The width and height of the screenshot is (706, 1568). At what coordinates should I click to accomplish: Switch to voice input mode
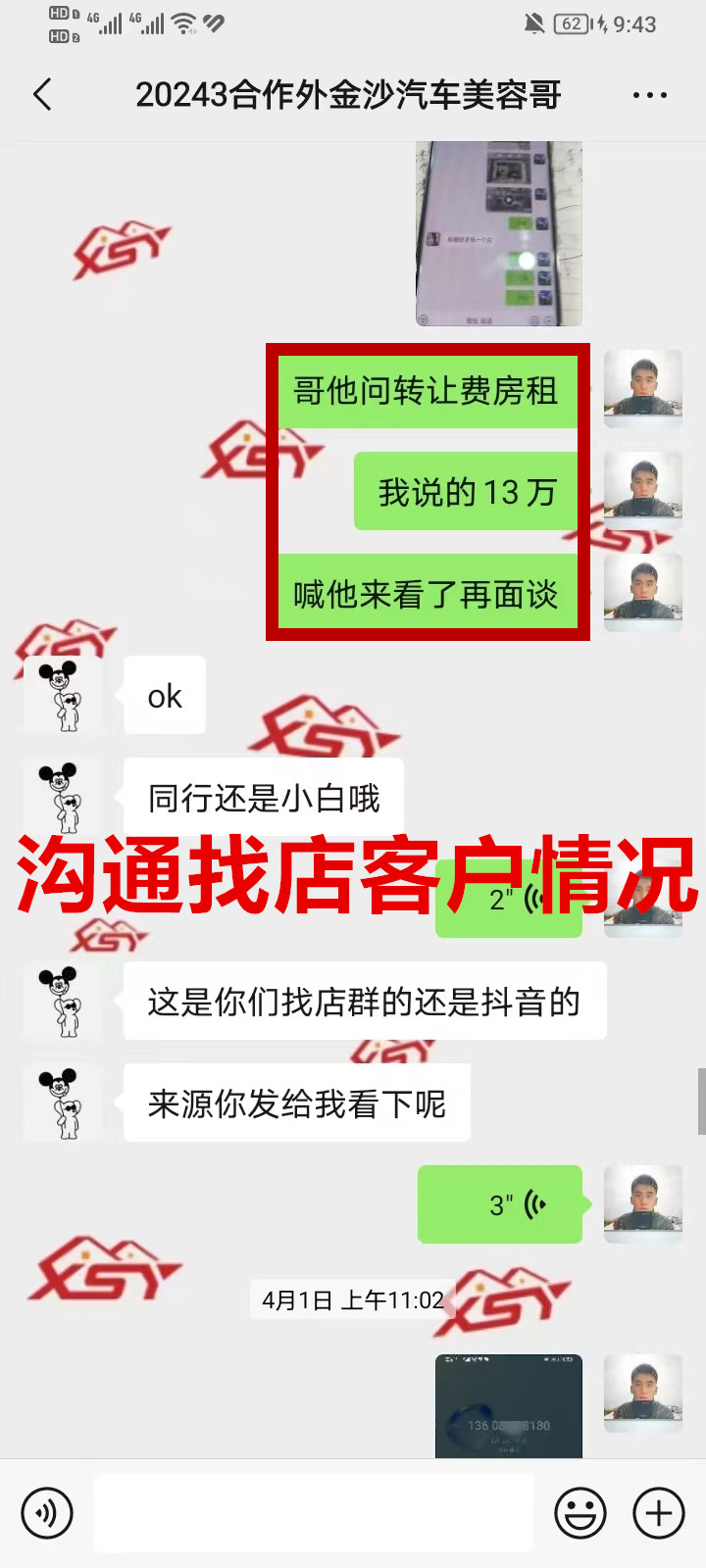[47, 1512]
